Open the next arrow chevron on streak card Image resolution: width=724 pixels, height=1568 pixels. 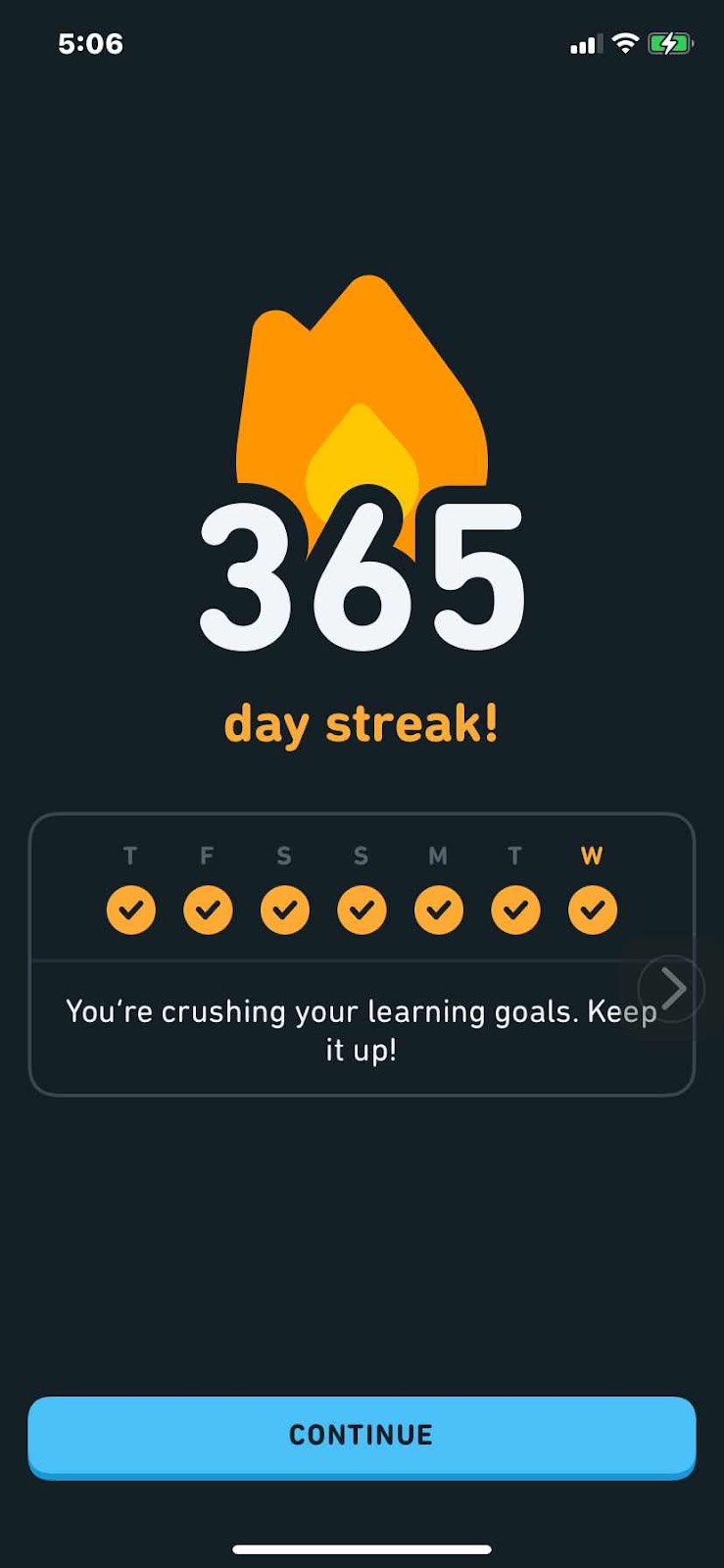point(672,989)
